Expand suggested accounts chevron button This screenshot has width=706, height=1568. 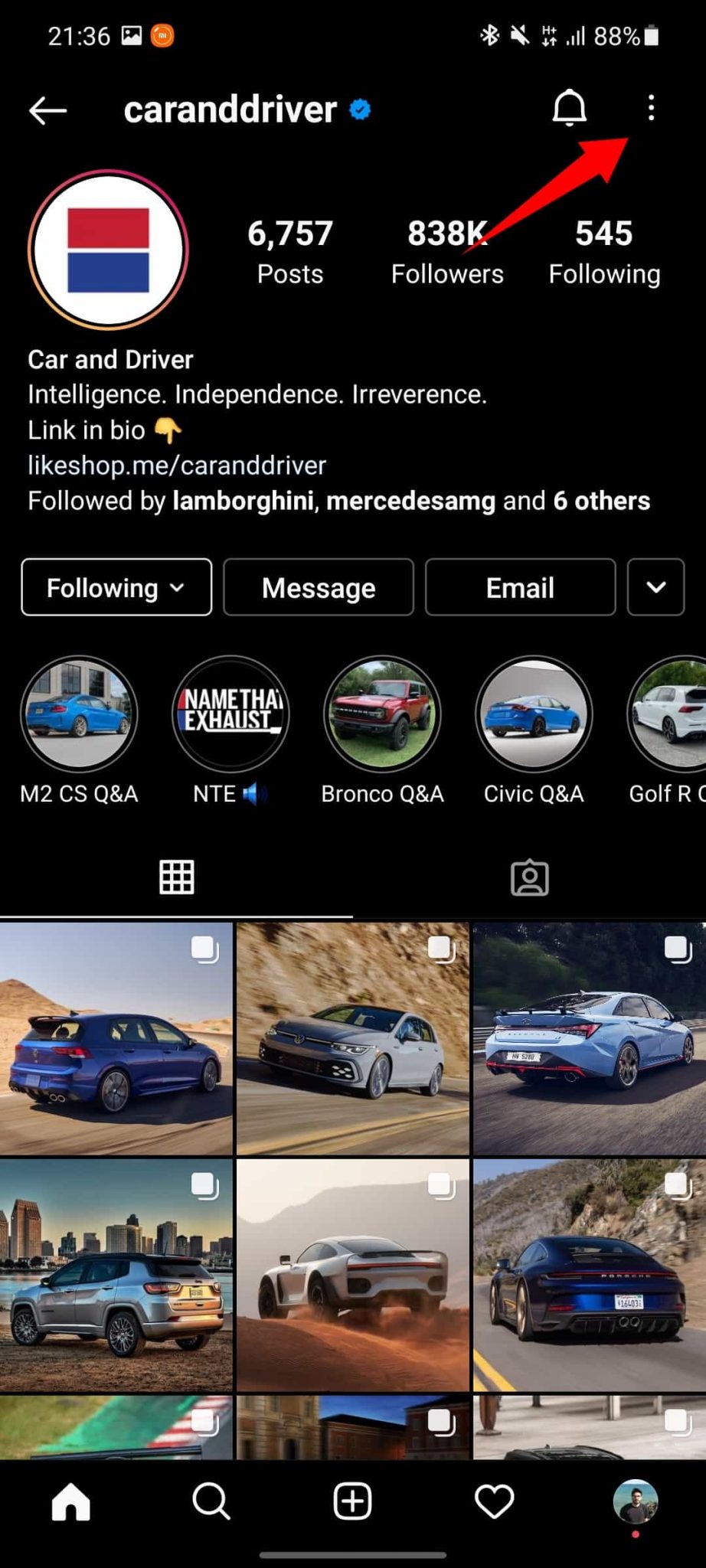(x=655, y=587)
